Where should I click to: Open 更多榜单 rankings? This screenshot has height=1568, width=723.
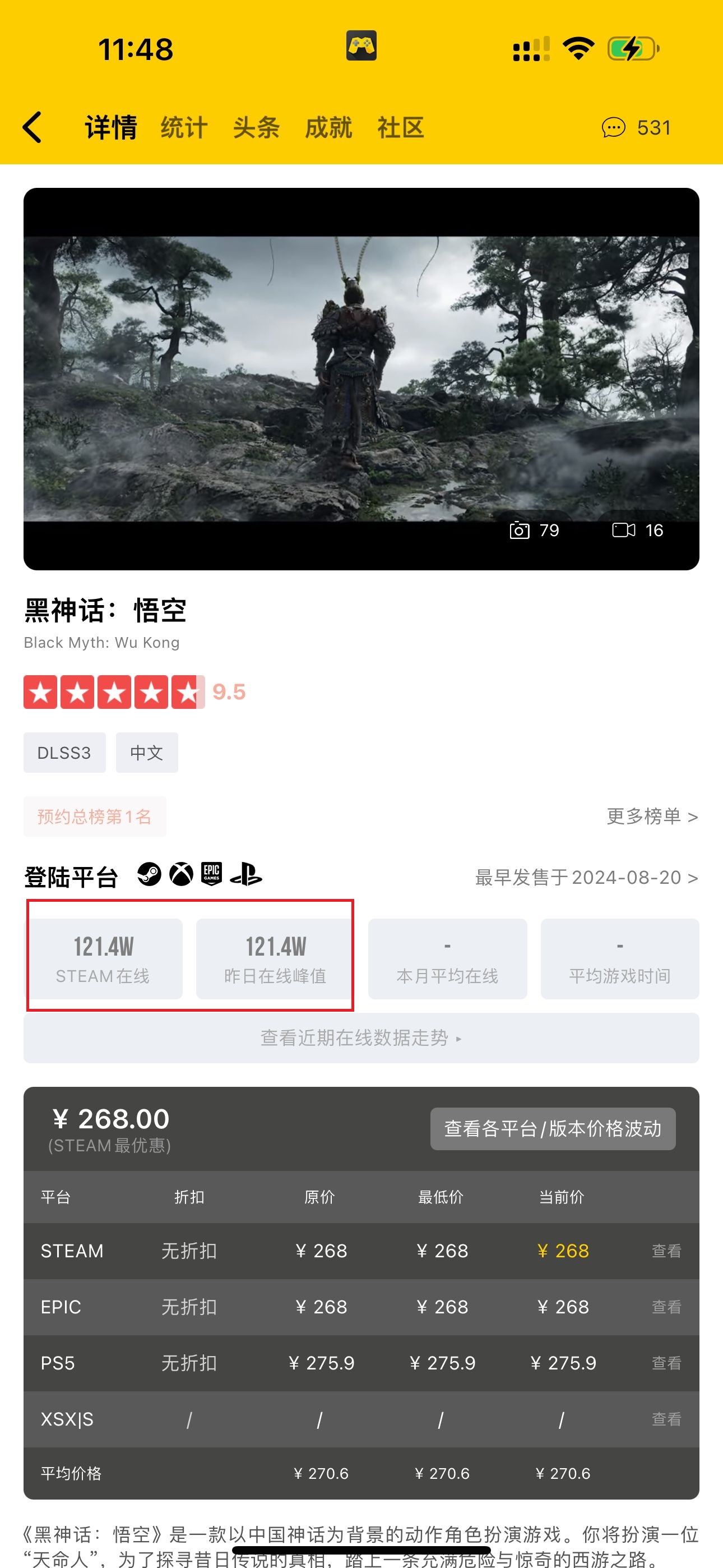[x=652, y=817]
